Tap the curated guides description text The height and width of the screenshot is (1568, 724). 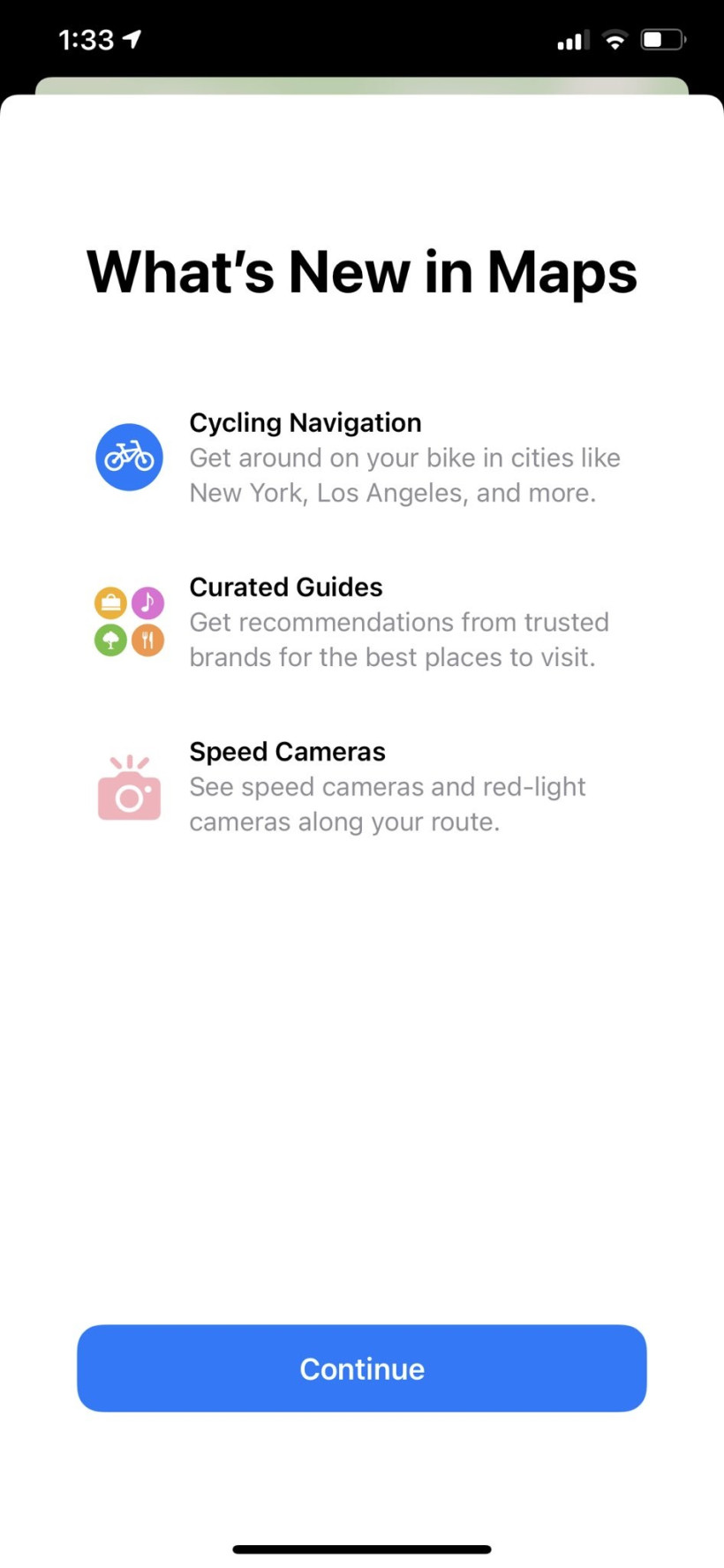398,640
